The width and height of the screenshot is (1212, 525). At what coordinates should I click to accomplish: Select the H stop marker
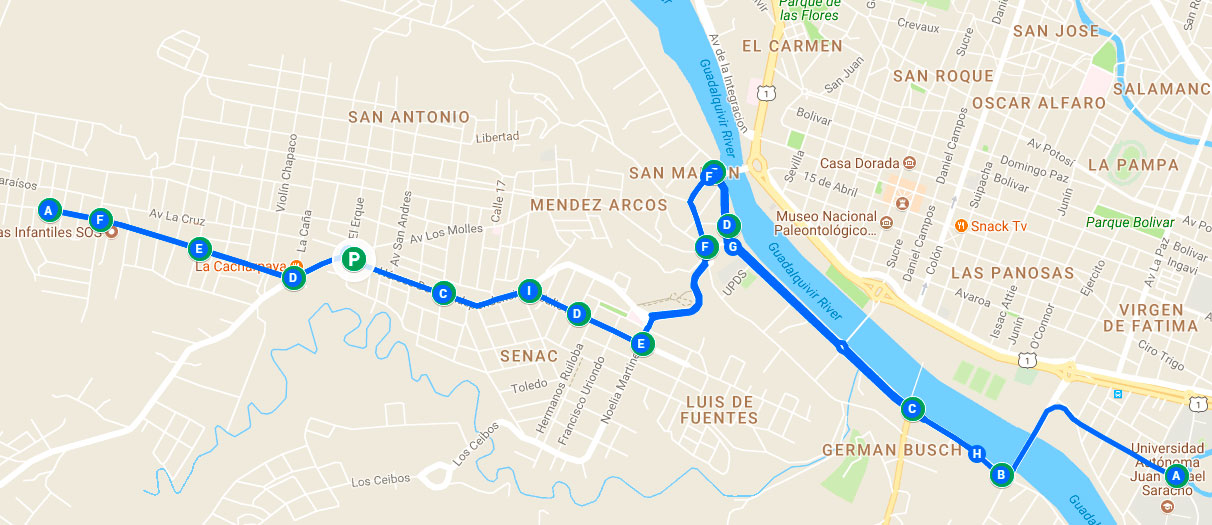[977, 454]
